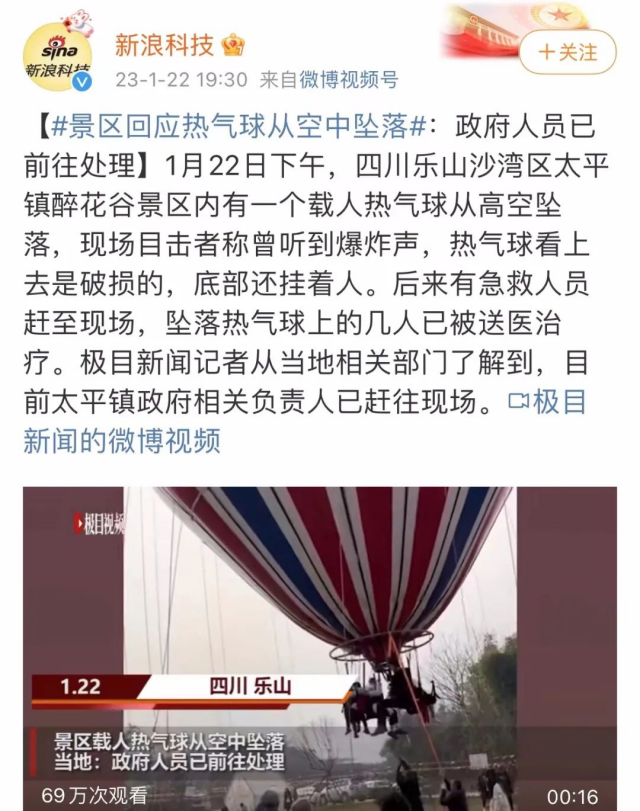Open the 景区回应热气球从空中坠落 hashtag topic
This screenshot has height=811, width=640.
click(240, 127)
